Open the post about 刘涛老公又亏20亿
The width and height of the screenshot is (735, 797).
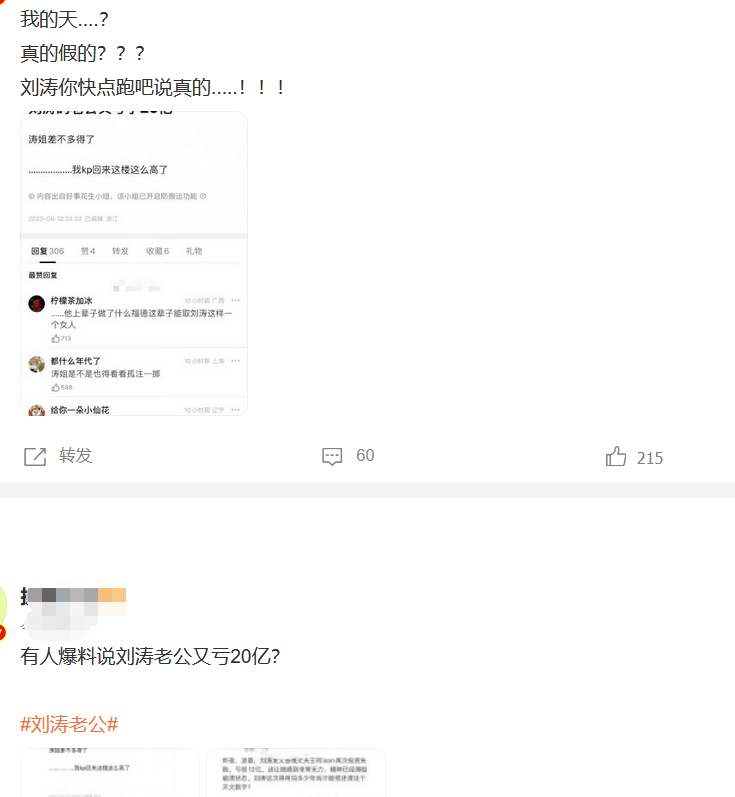click(150, 657)
